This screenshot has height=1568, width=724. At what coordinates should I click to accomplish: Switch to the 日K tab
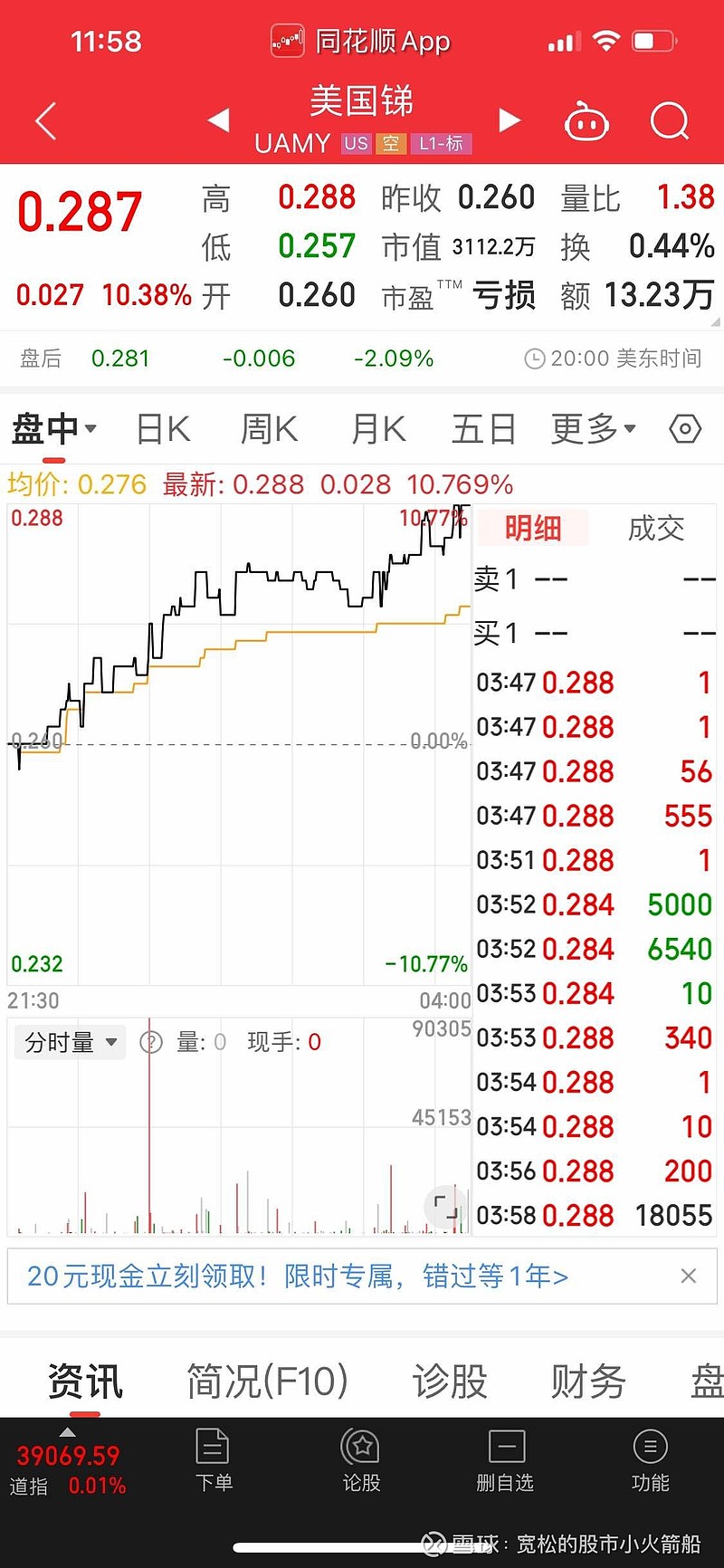[161, 428]
